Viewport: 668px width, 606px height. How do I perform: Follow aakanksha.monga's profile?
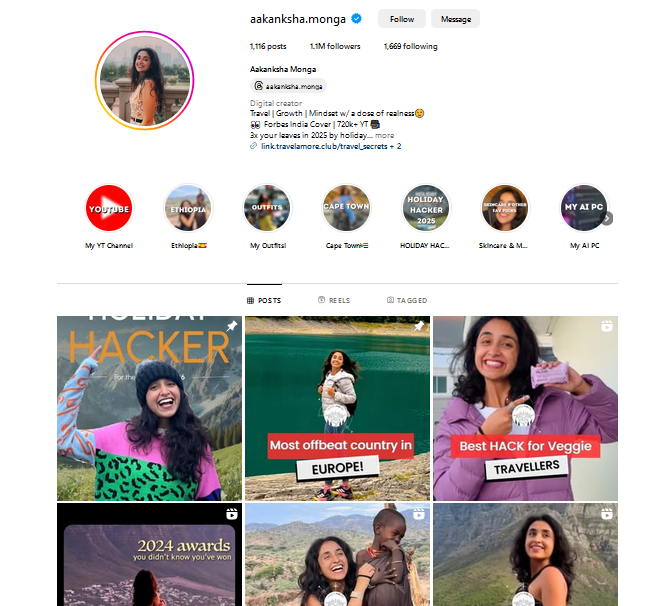pyautogui.click(x=402, y=19)
